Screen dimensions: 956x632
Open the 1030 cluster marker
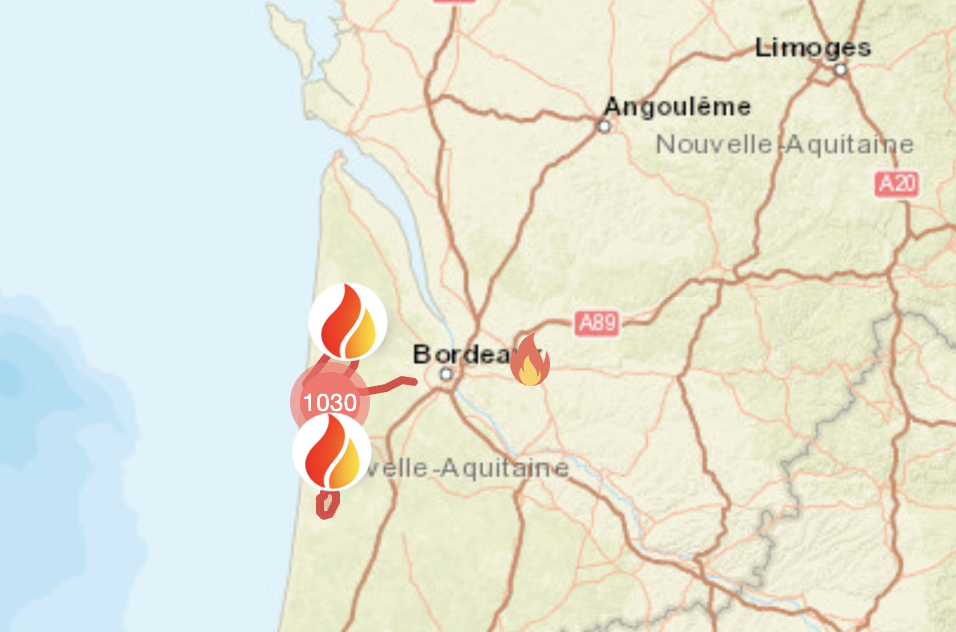(x=330, y=401)
